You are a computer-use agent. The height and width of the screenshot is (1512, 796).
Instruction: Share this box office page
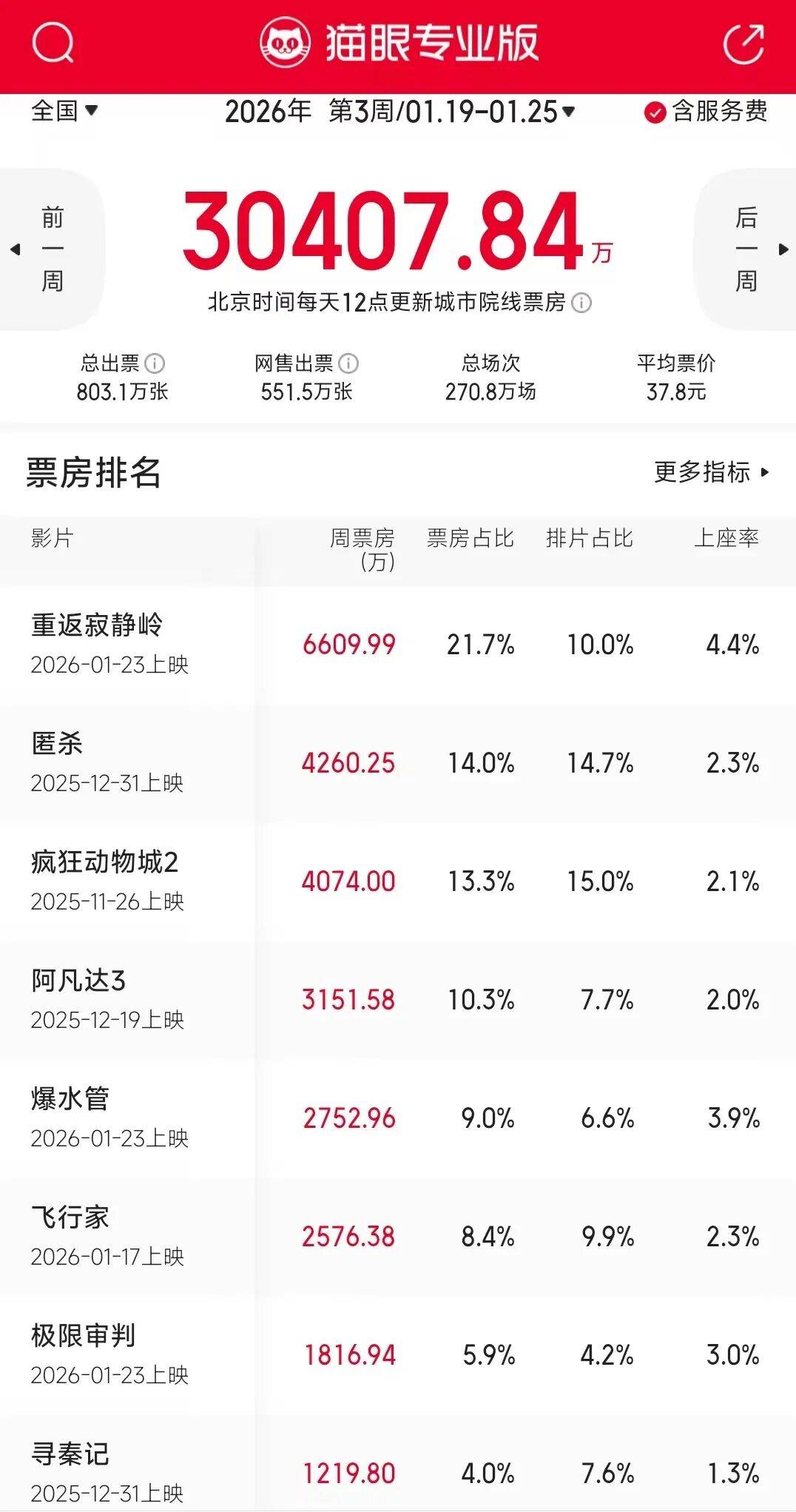pyautogui.click(x=743, y=44)
